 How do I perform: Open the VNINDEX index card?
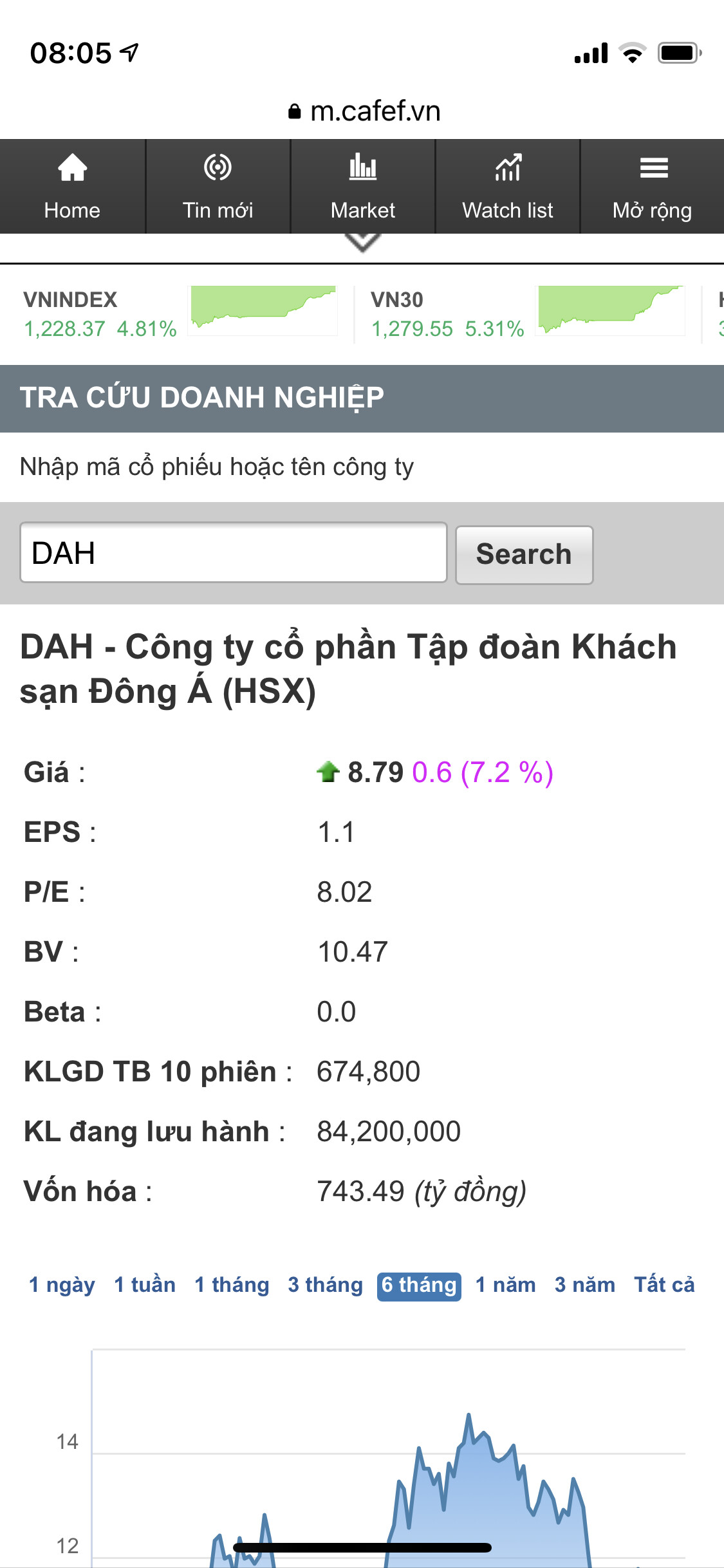[179, 314]
